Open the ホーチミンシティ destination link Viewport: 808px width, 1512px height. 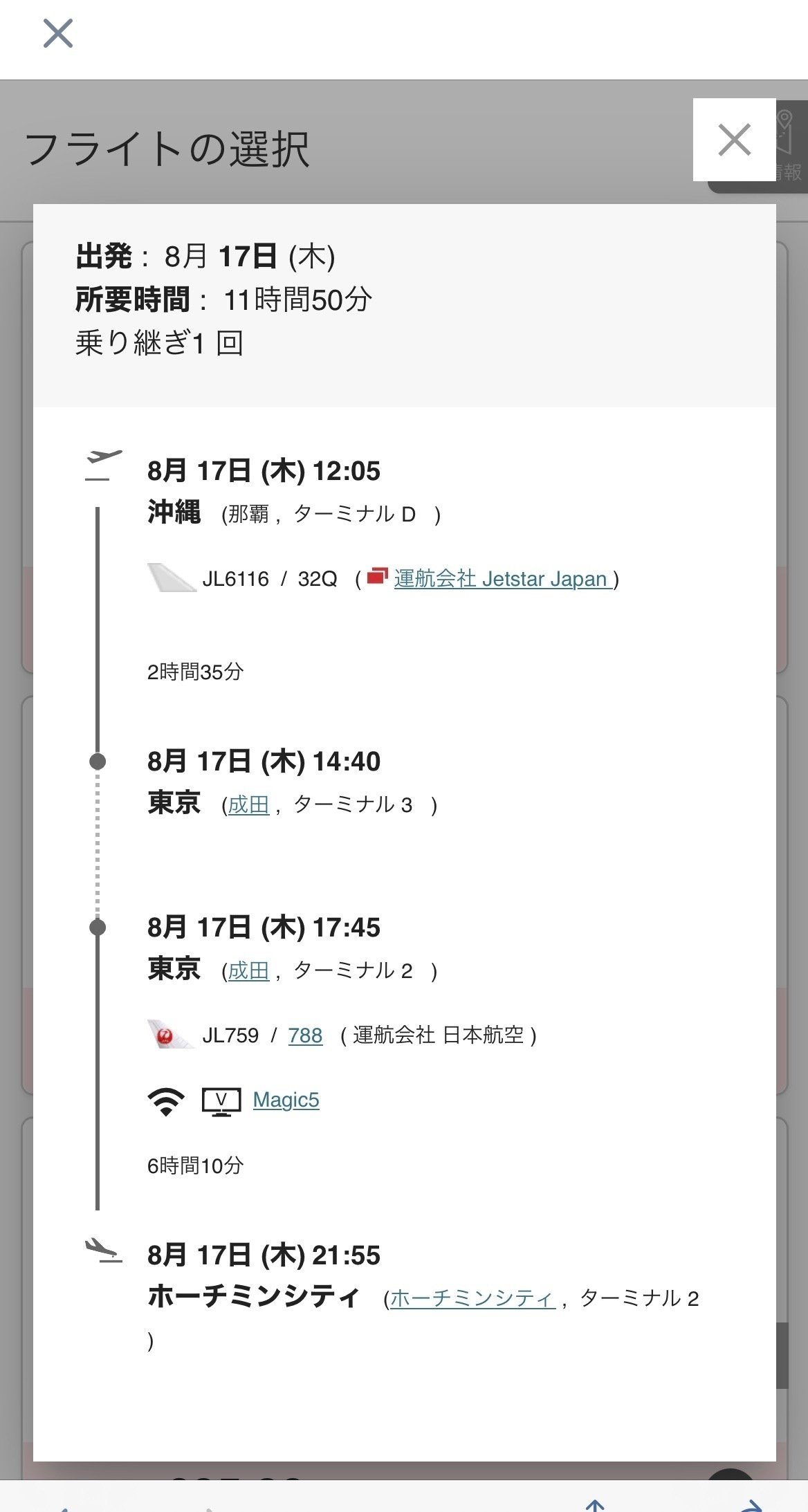(470, 1296)
